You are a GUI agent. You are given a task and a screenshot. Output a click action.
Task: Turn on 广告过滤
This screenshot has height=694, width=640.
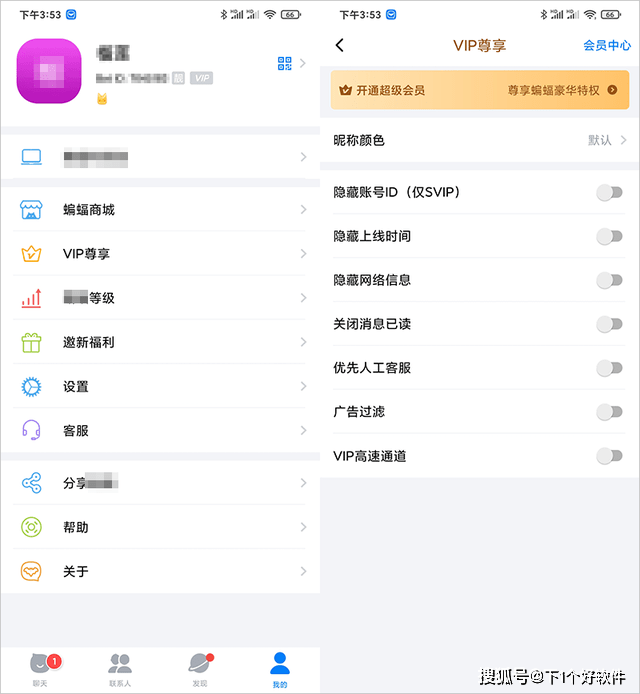[x=609, y=412]
